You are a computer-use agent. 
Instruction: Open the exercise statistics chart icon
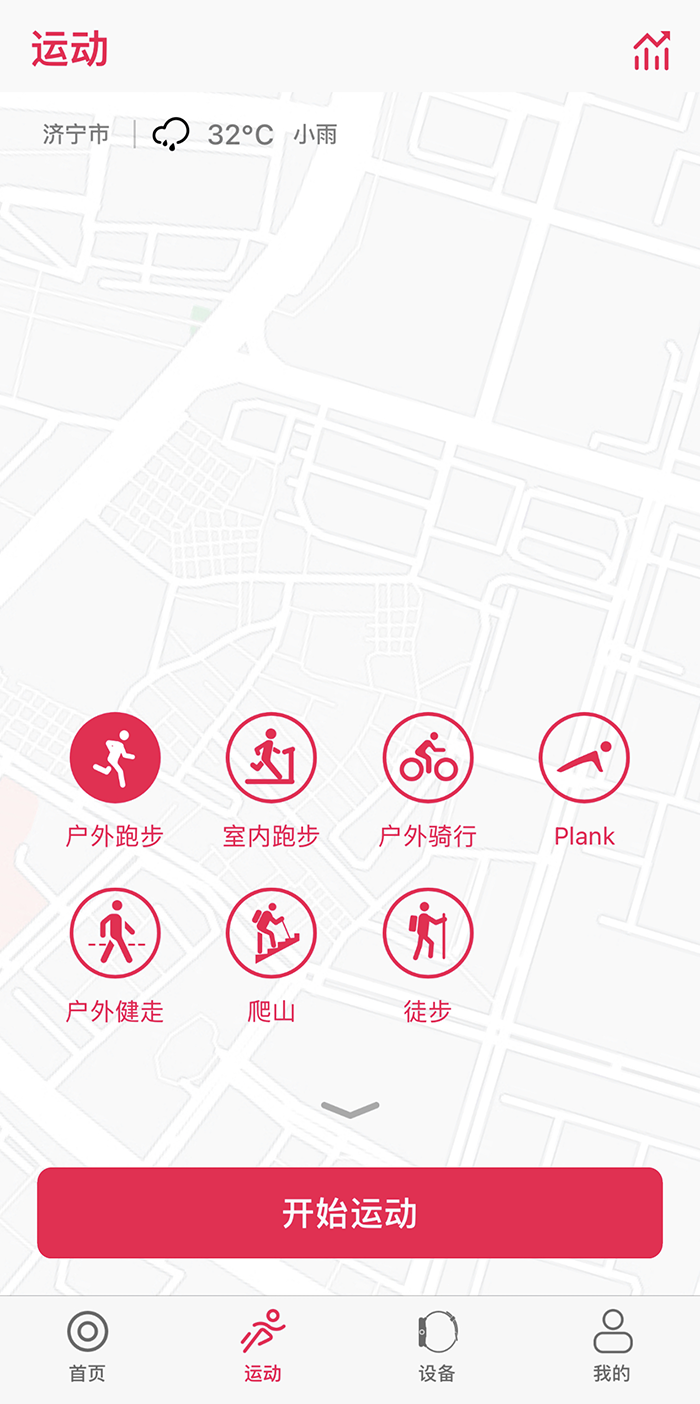coord(651,51)
